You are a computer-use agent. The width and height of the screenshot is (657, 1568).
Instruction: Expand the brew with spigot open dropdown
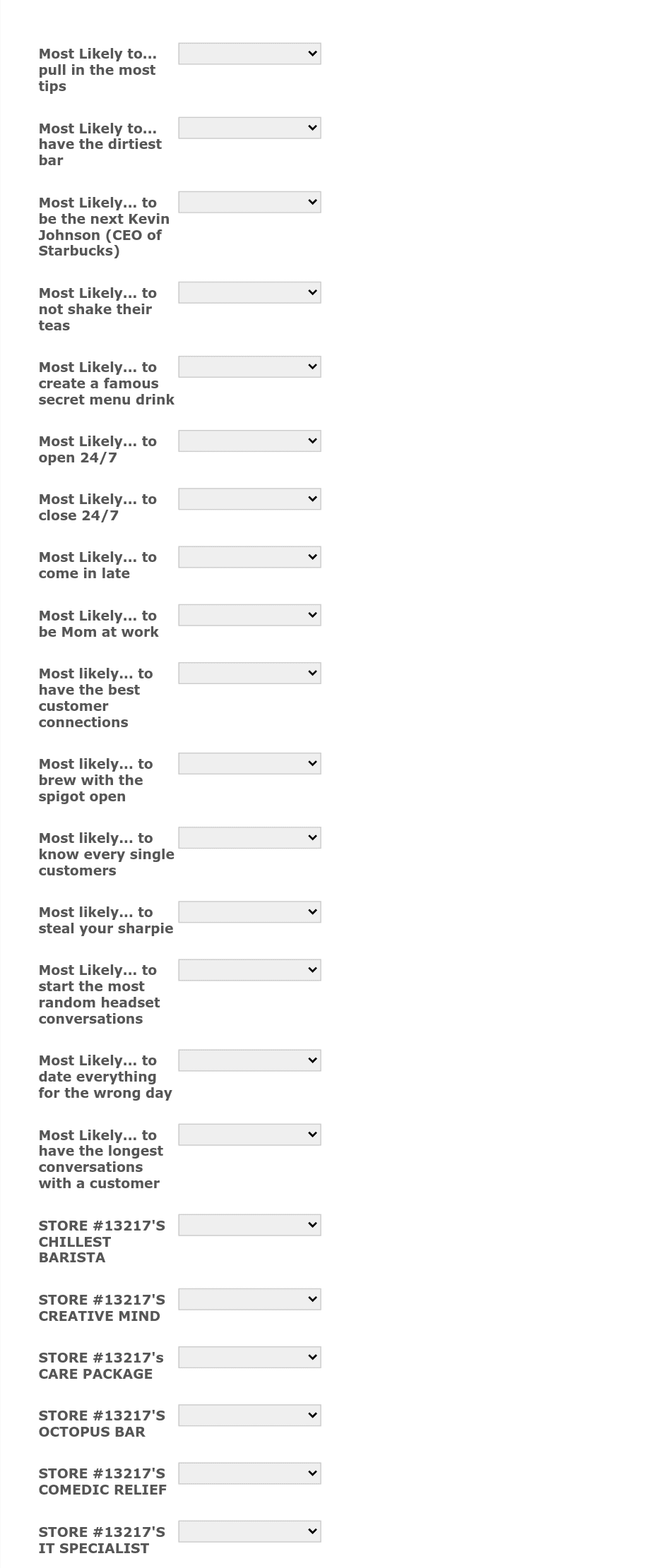249,763
